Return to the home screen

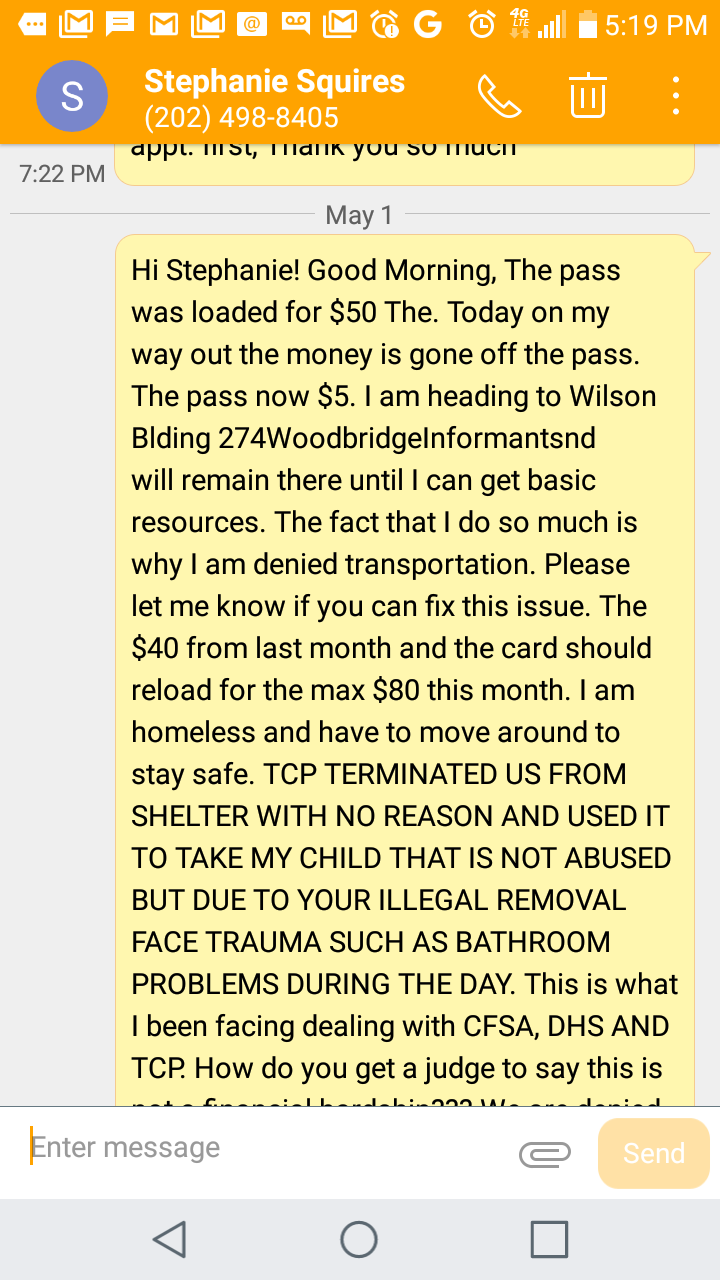click(x=359, y=1239)
